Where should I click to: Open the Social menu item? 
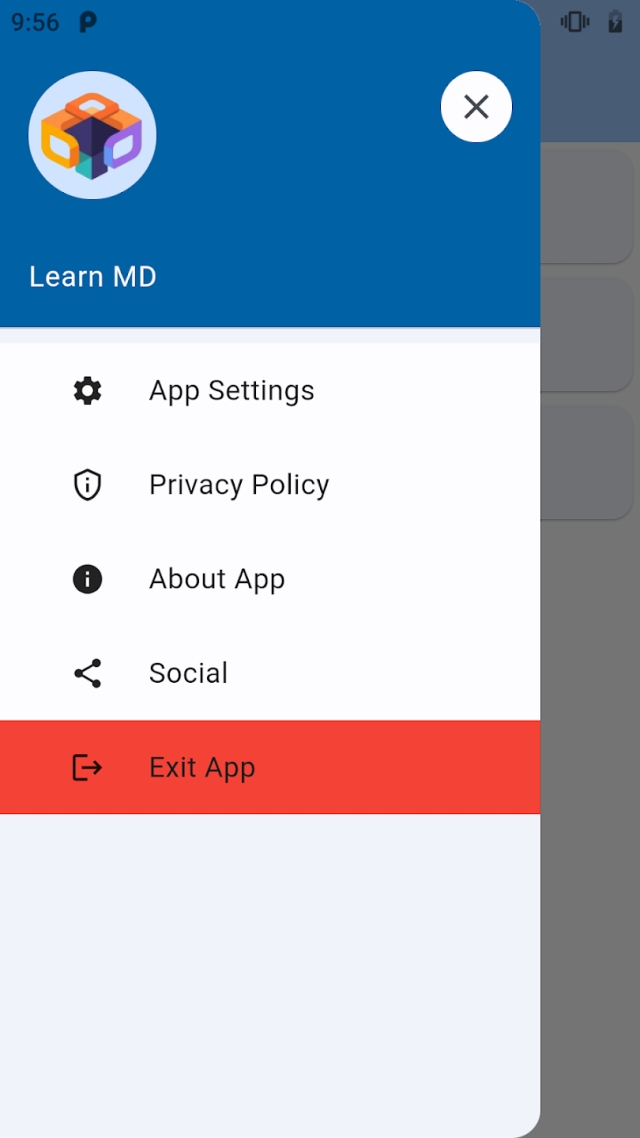pos(188,673)
